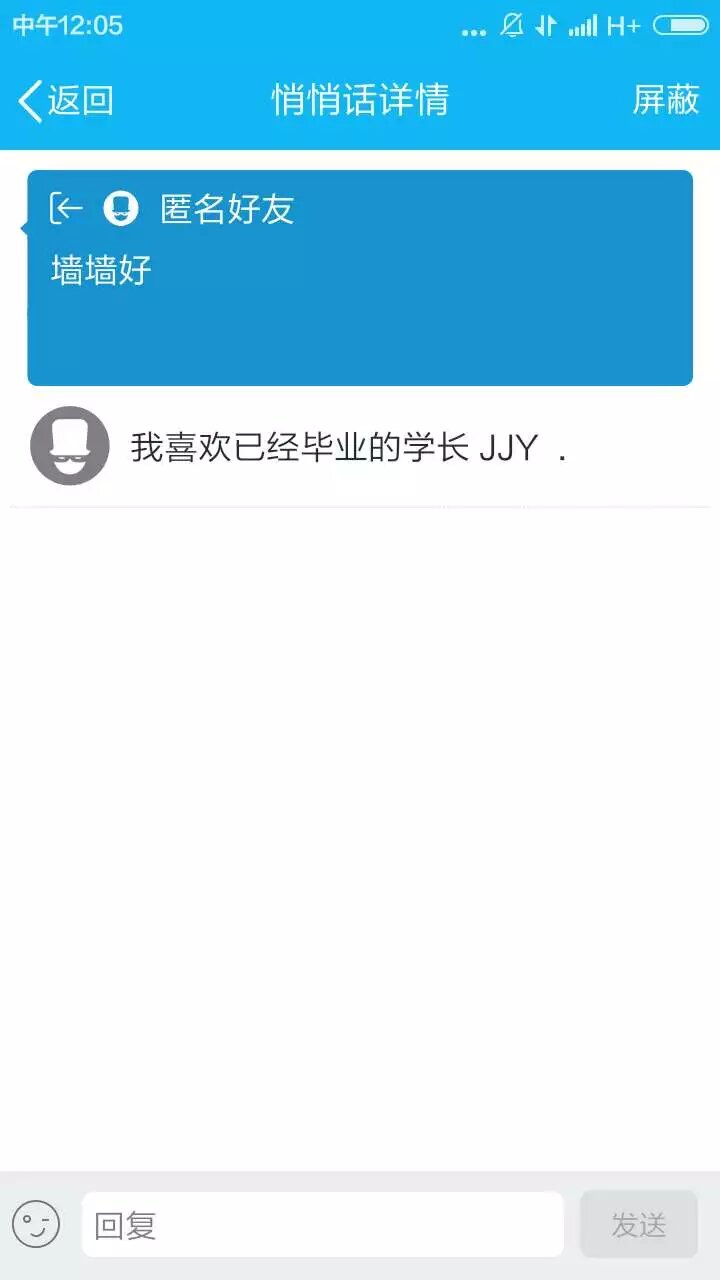Go back with the 返回 button
The width and height of the screenshot is (720, 1280).
[66, 100]
